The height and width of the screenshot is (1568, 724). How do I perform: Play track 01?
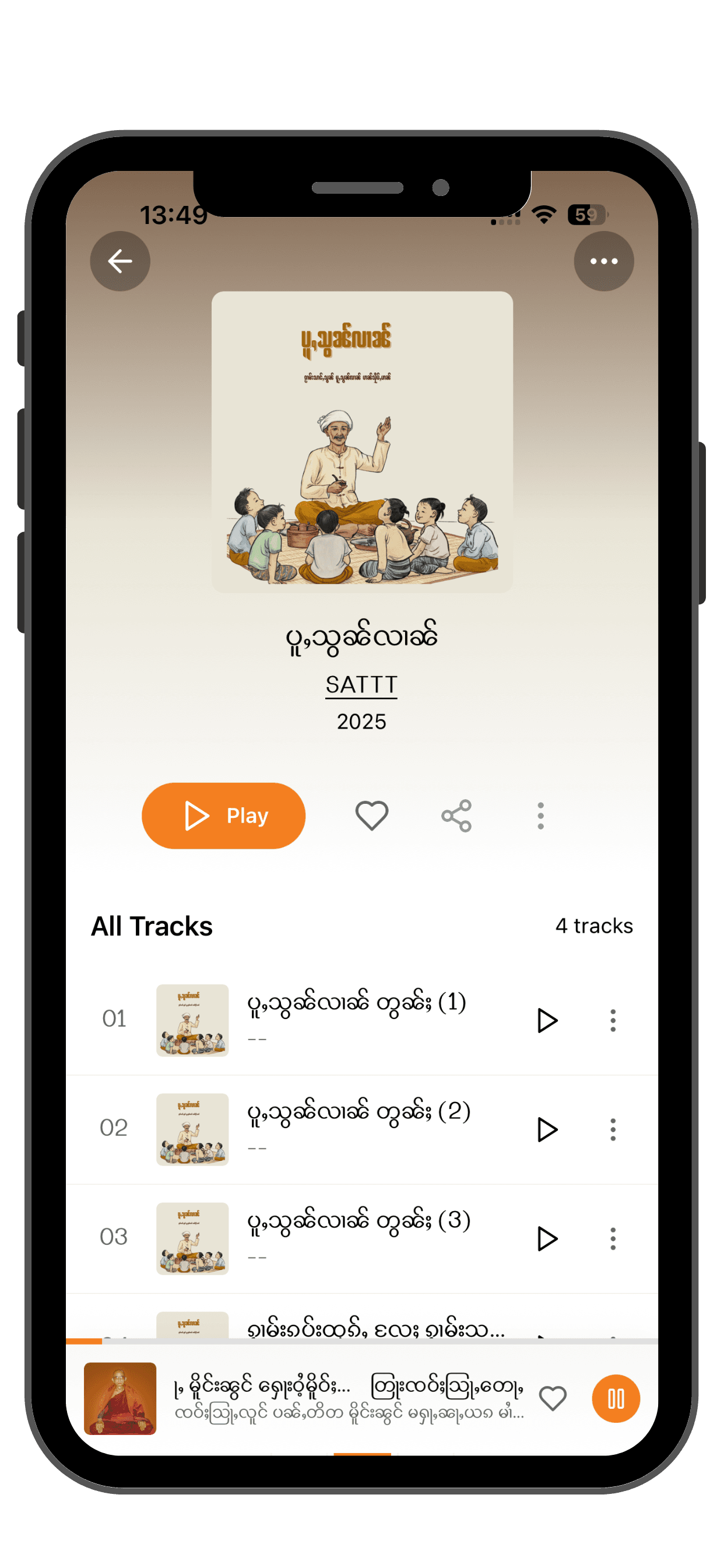547,1021
